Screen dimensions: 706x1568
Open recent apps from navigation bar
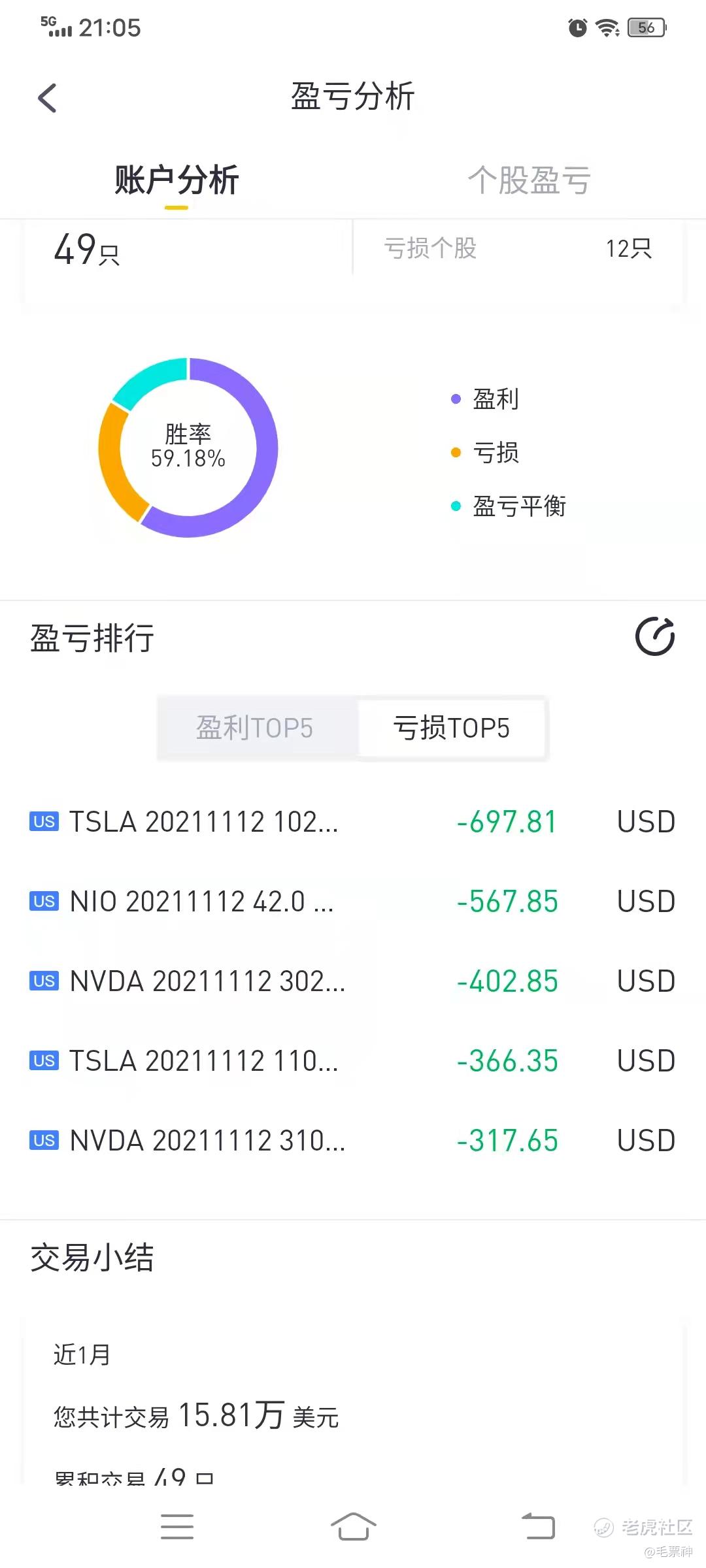pos(177,1526)
